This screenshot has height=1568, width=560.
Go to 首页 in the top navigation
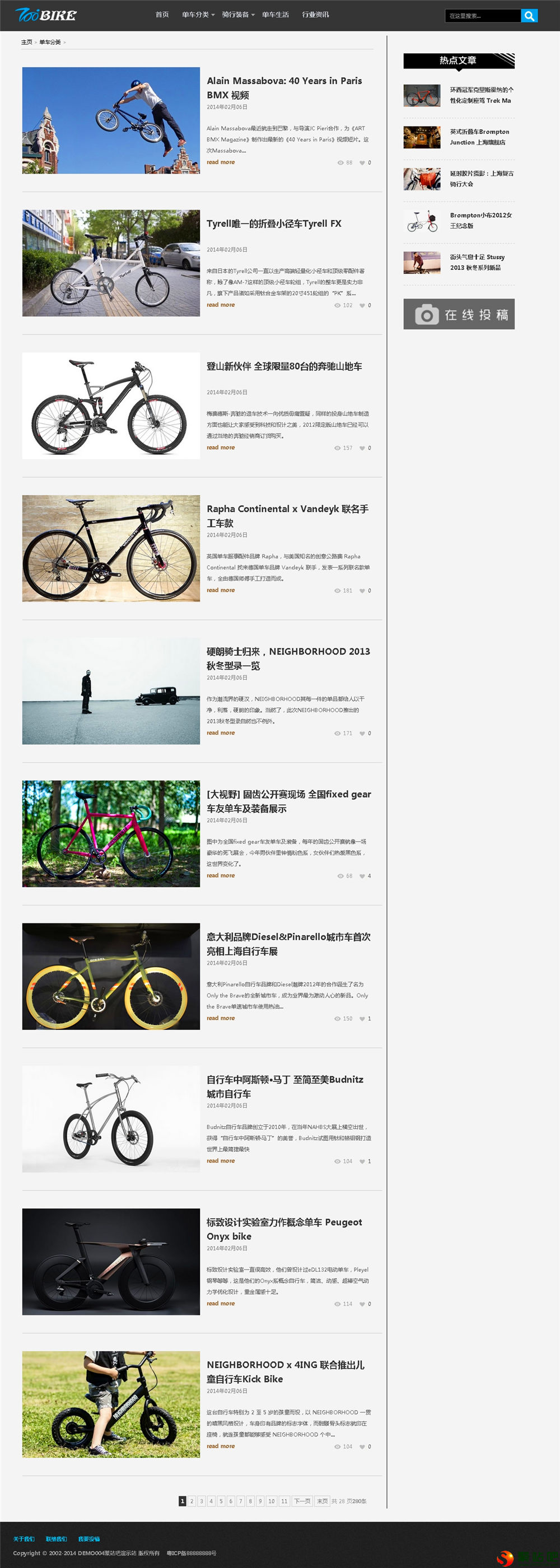[x=162, y=15]
